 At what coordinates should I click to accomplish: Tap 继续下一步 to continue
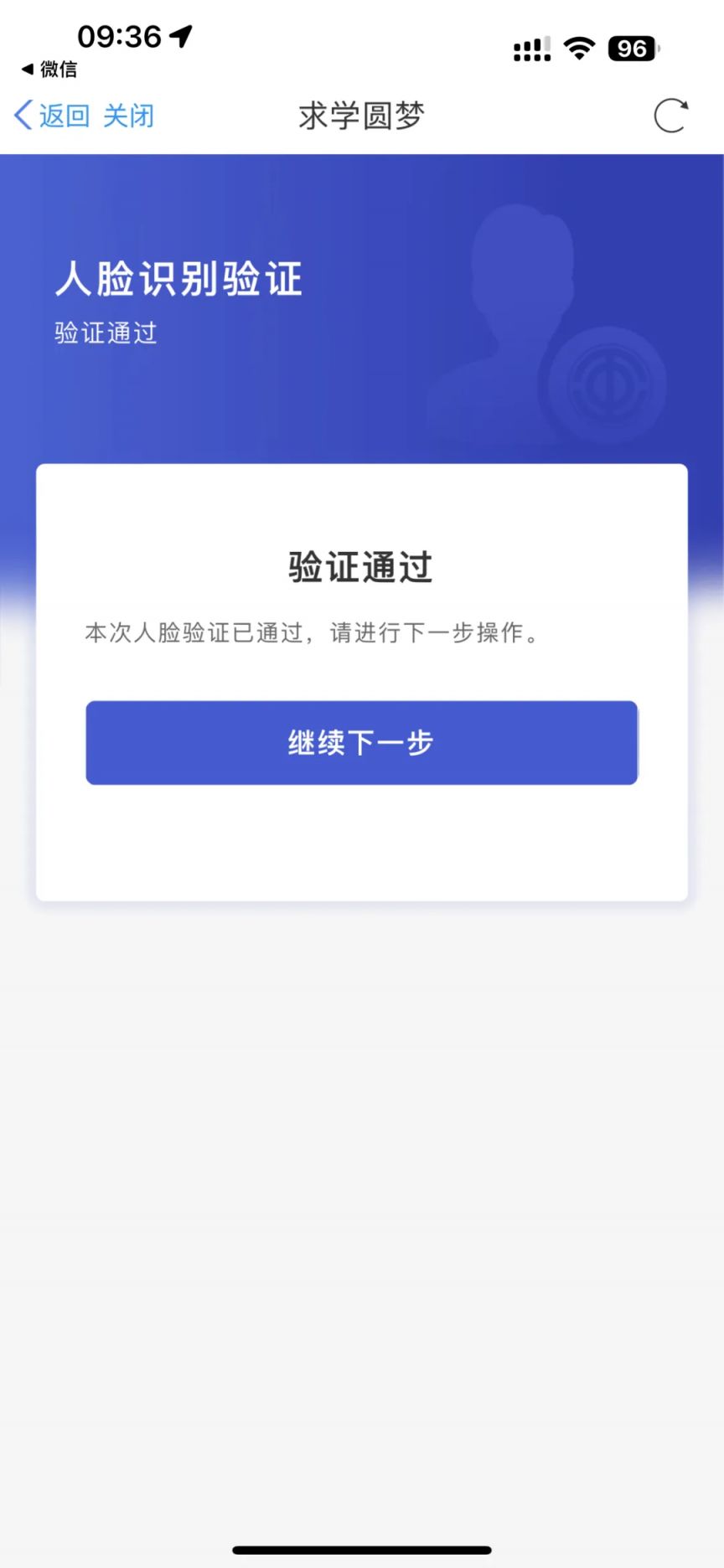[x=361, y=742]
